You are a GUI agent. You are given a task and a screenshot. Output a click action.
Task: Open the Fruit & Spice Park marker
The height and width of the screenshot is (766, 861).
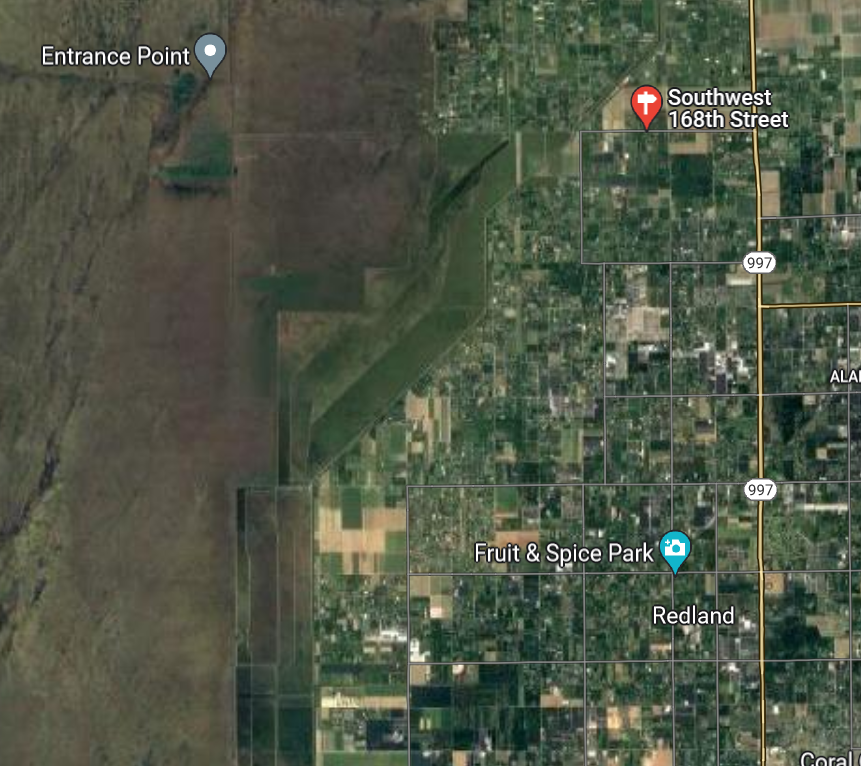click(675, 549)
